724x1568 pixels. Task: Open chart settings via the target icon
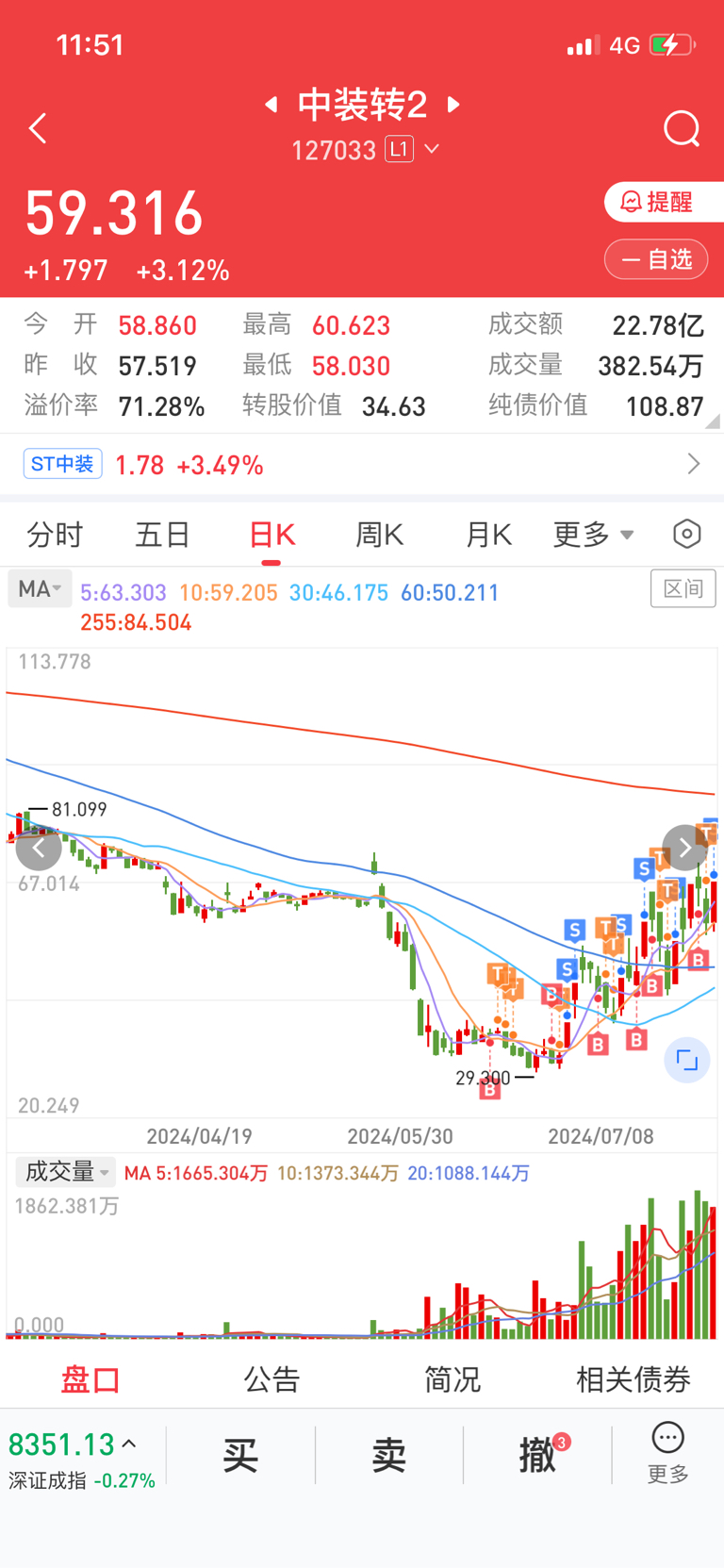[x=686, y=534]
